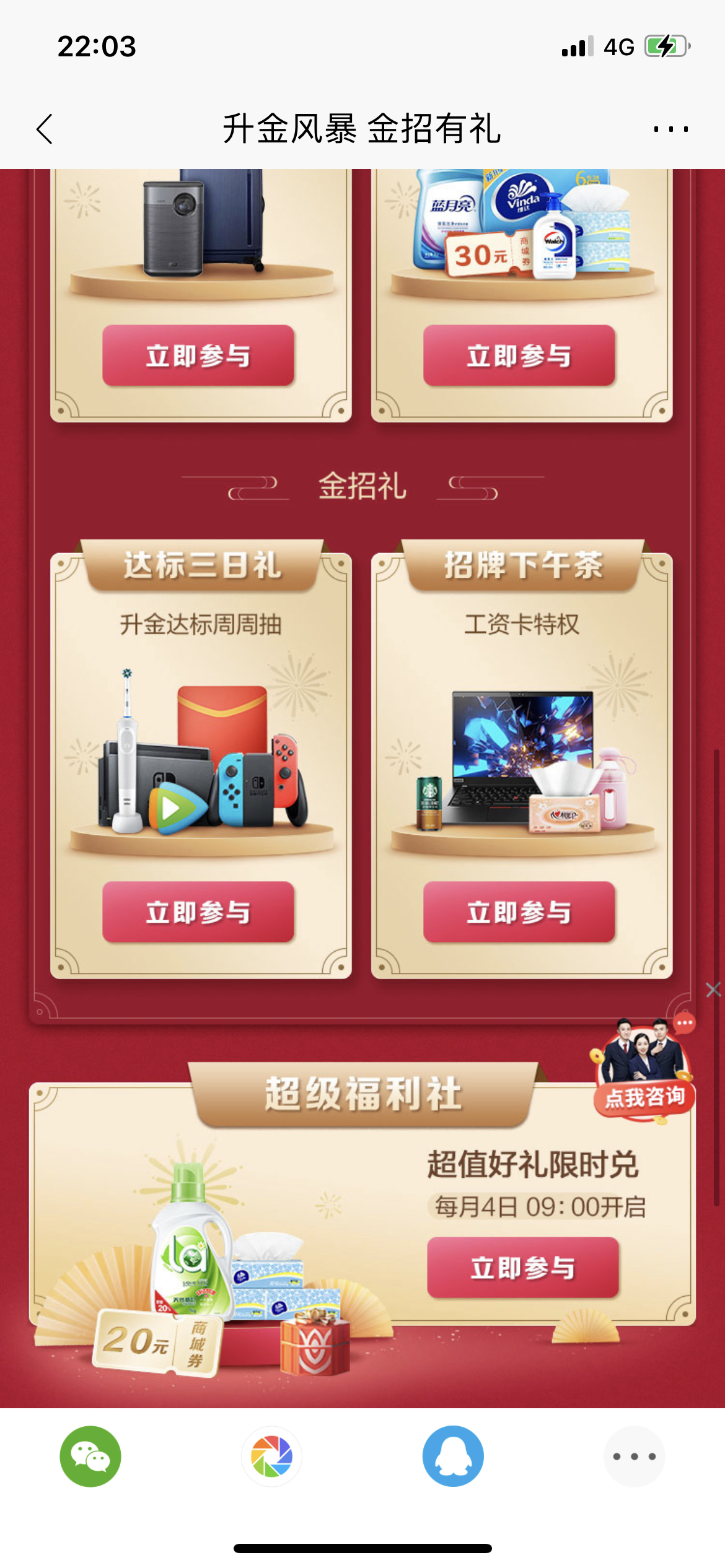The height and width of the screenshot is (1568, 725).
Task: Tap 立即参与 under the 30元 coupon card
Action: (519, 355)
